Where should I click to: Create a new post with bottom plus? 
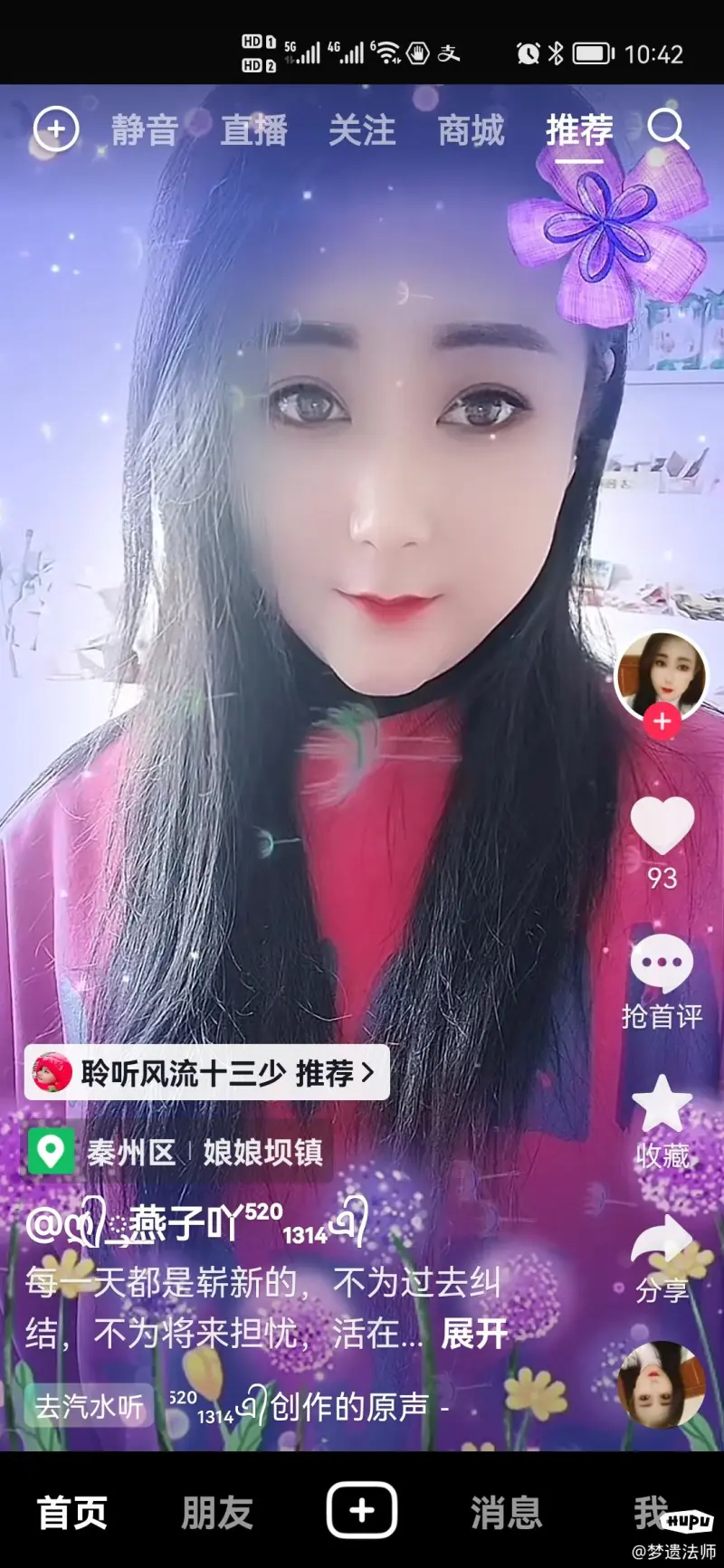[x=362, y=1510]
